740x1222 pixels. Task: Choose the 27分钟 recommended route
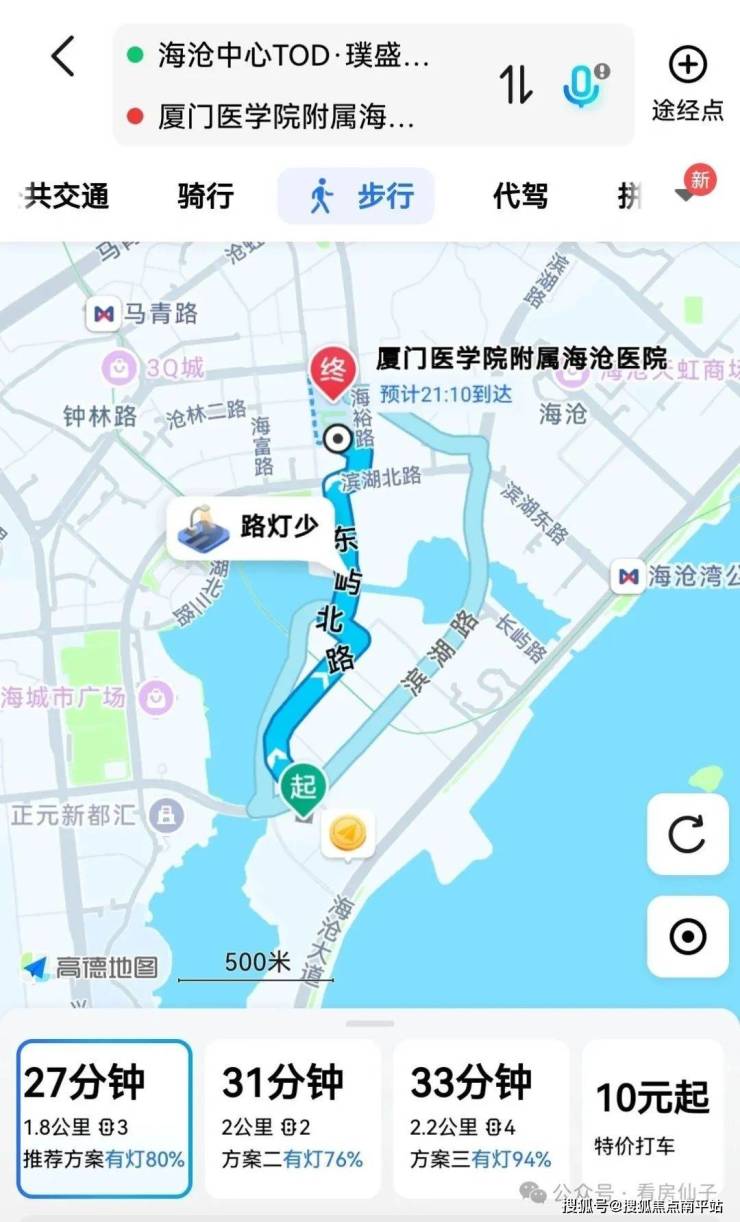point(104,1118)
